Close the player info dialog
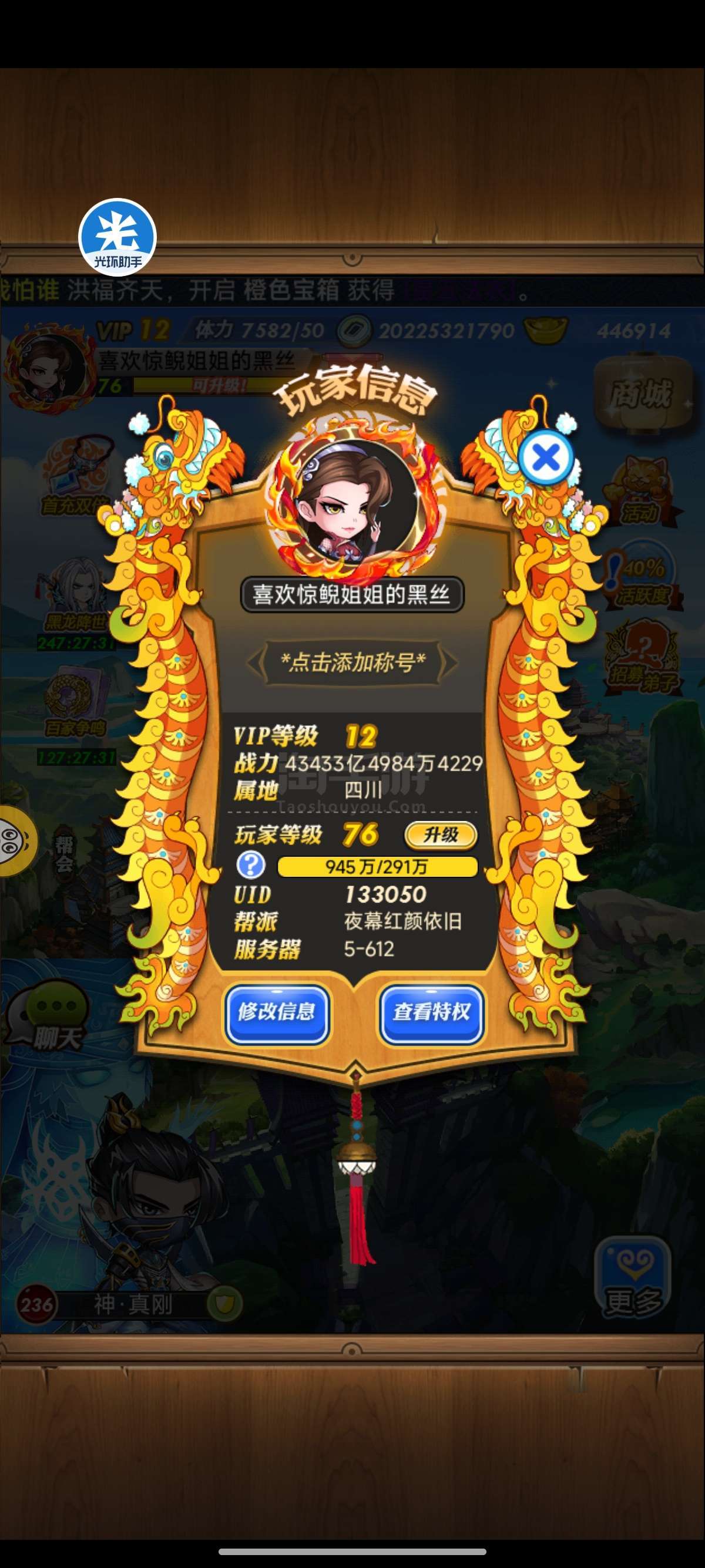 [x=546, y=457]
